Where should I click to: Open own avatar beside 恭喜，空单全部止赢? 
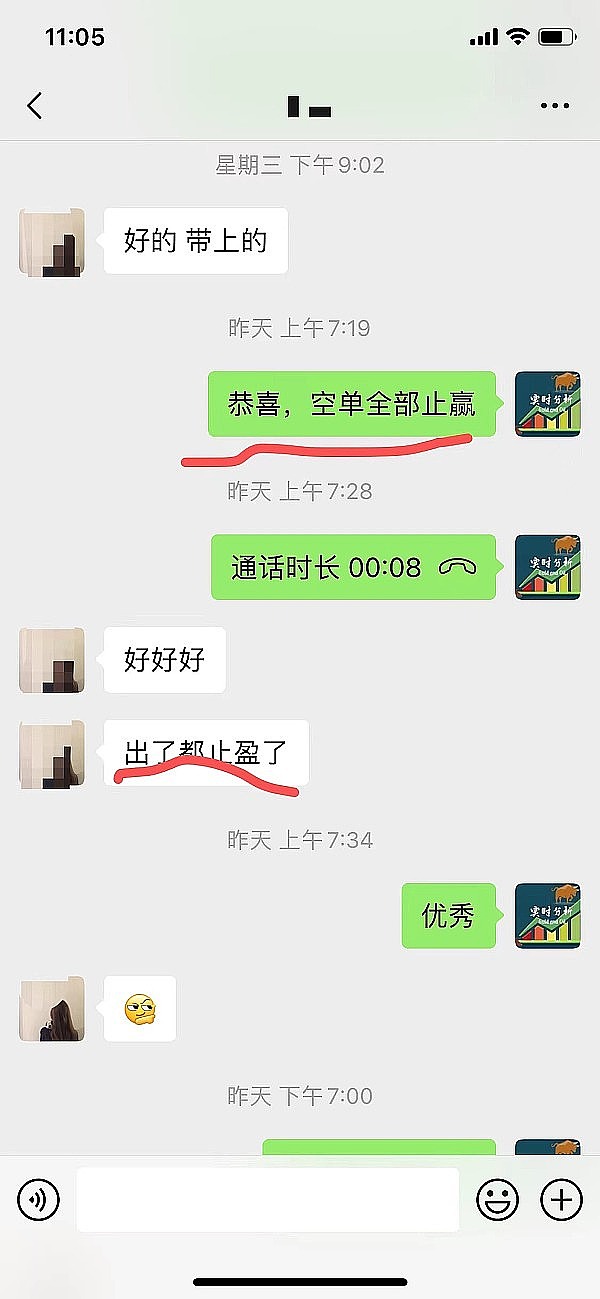tap(547, 404)
